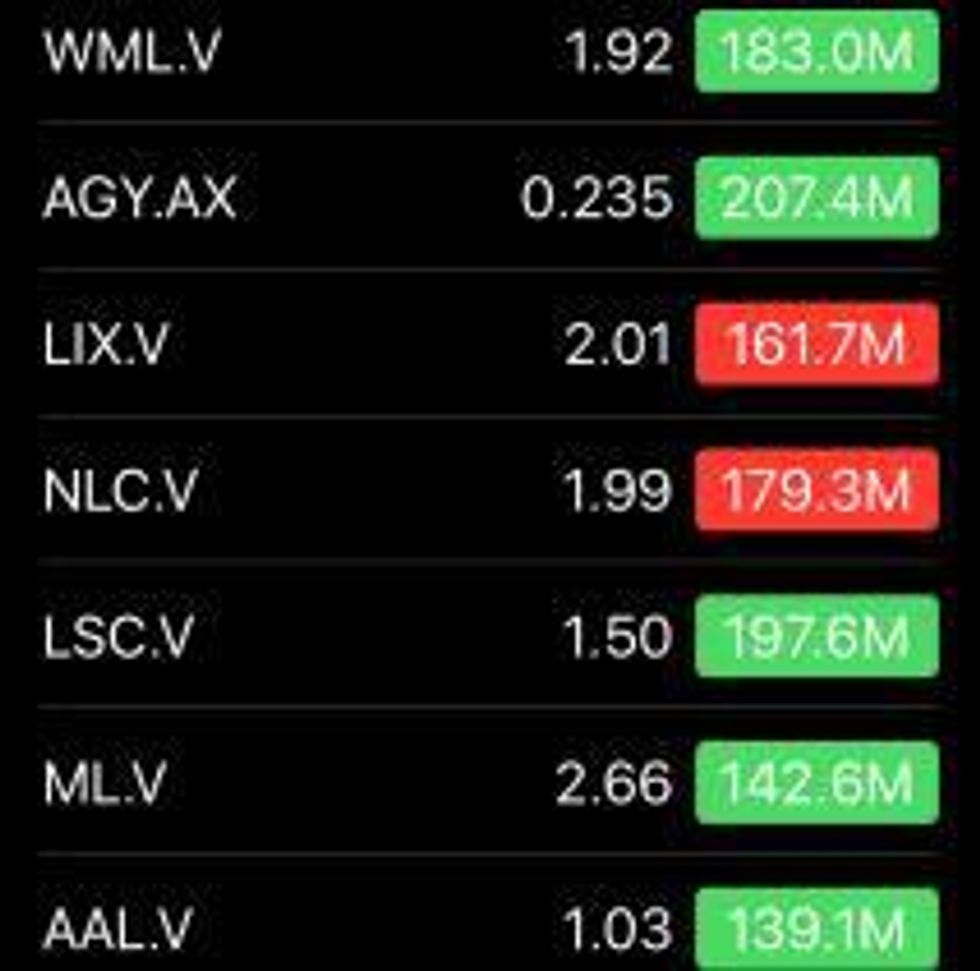Viewport: 980px width, 971px height.
Task: Tap the red 161.7M badge for LIX.V
Action: [817, 345]
